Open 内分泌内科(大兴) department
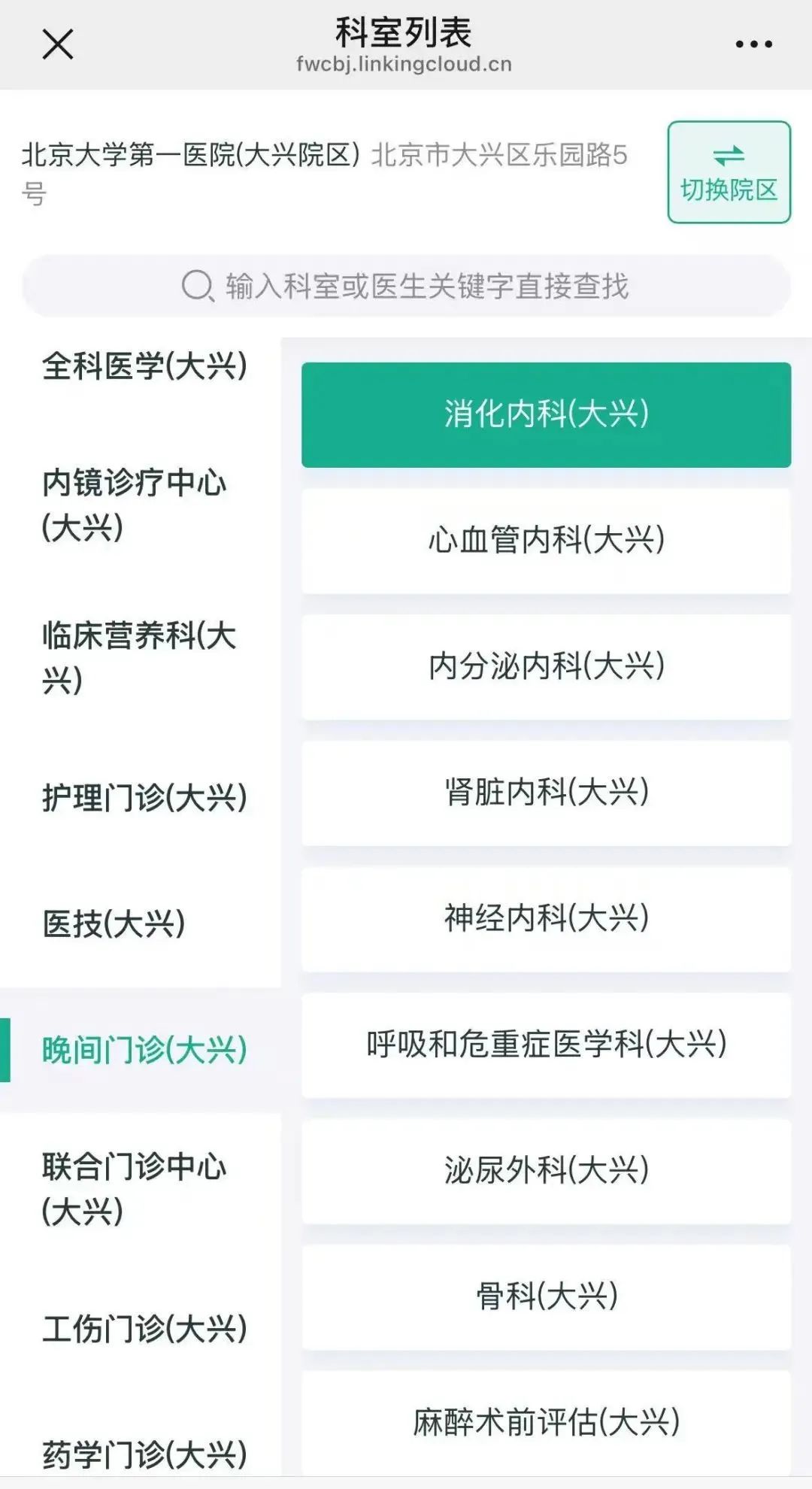This screenshot has height=1489, width=812. [x=546, y=667]
